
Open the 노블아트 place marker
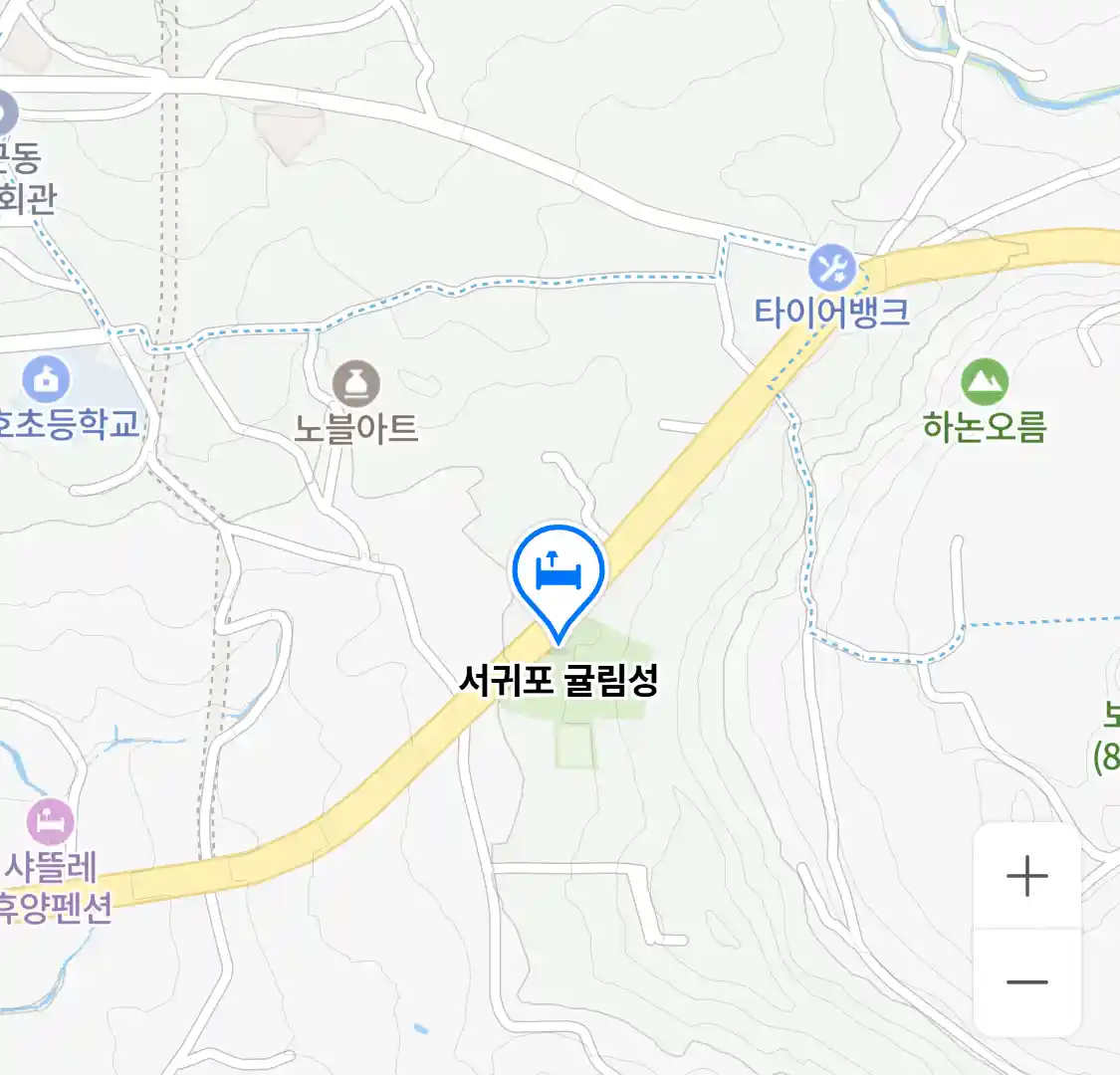[356, 384]
